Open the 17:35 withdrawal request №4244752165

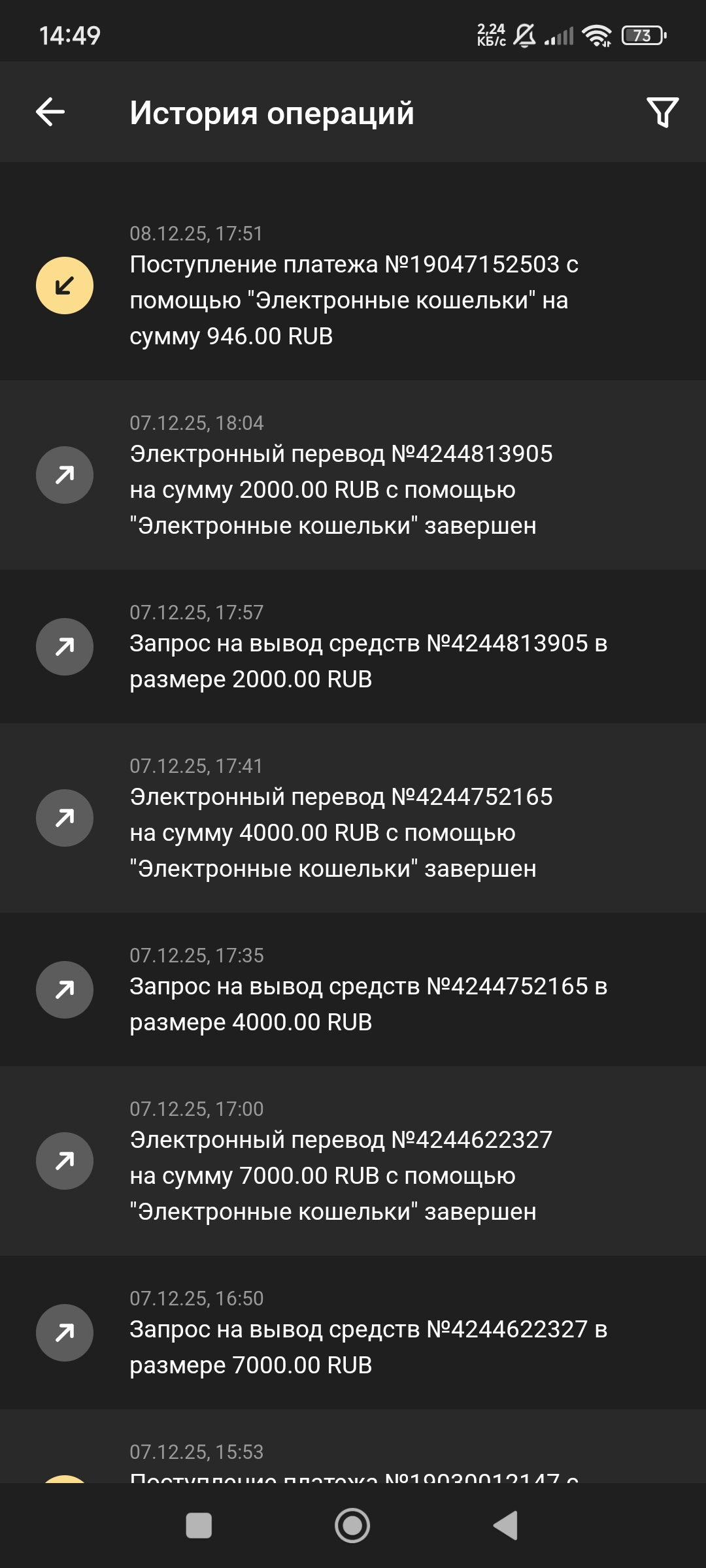tap(353, 990)
